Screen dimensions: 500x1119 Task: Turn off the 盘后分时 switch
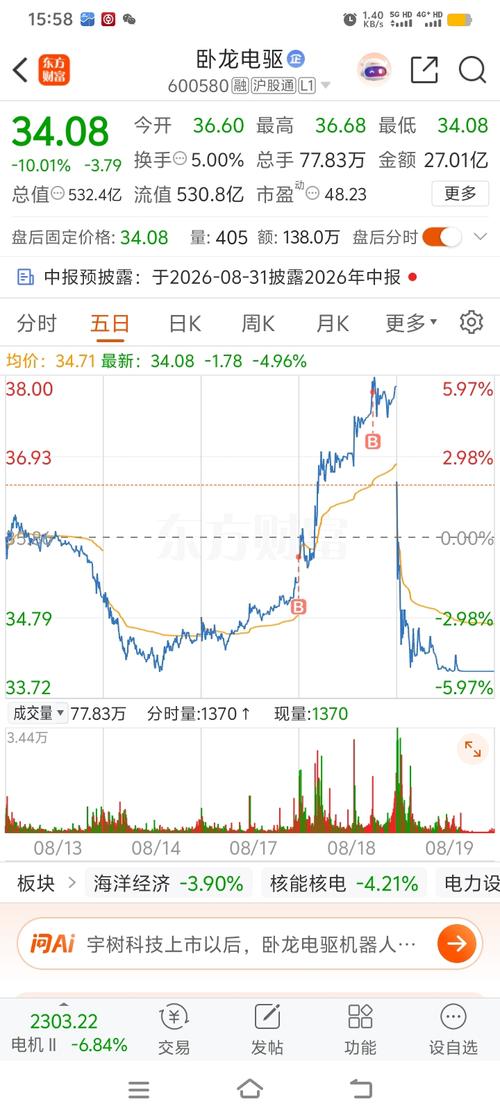(442, 237)
